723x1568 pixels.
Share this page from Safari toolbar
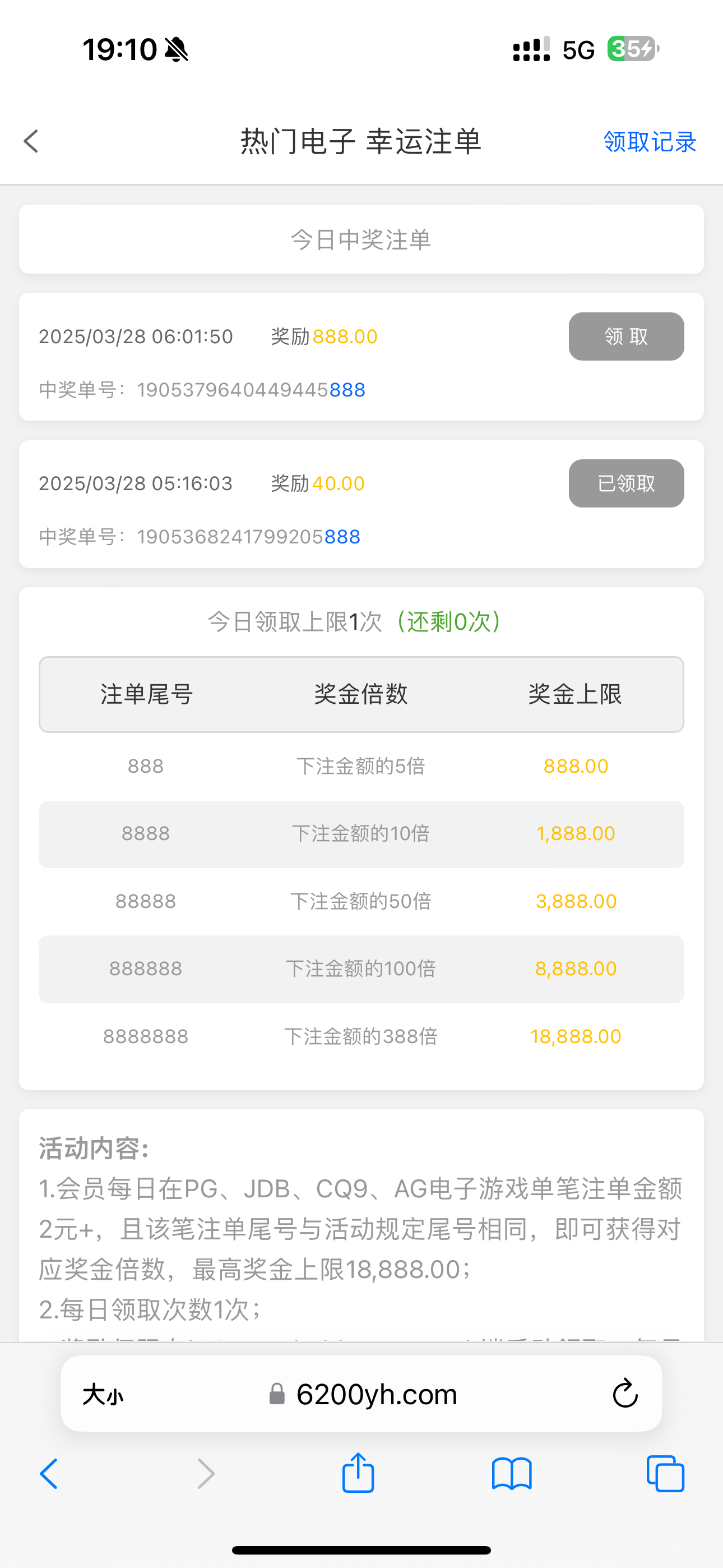coord(358,1473)
